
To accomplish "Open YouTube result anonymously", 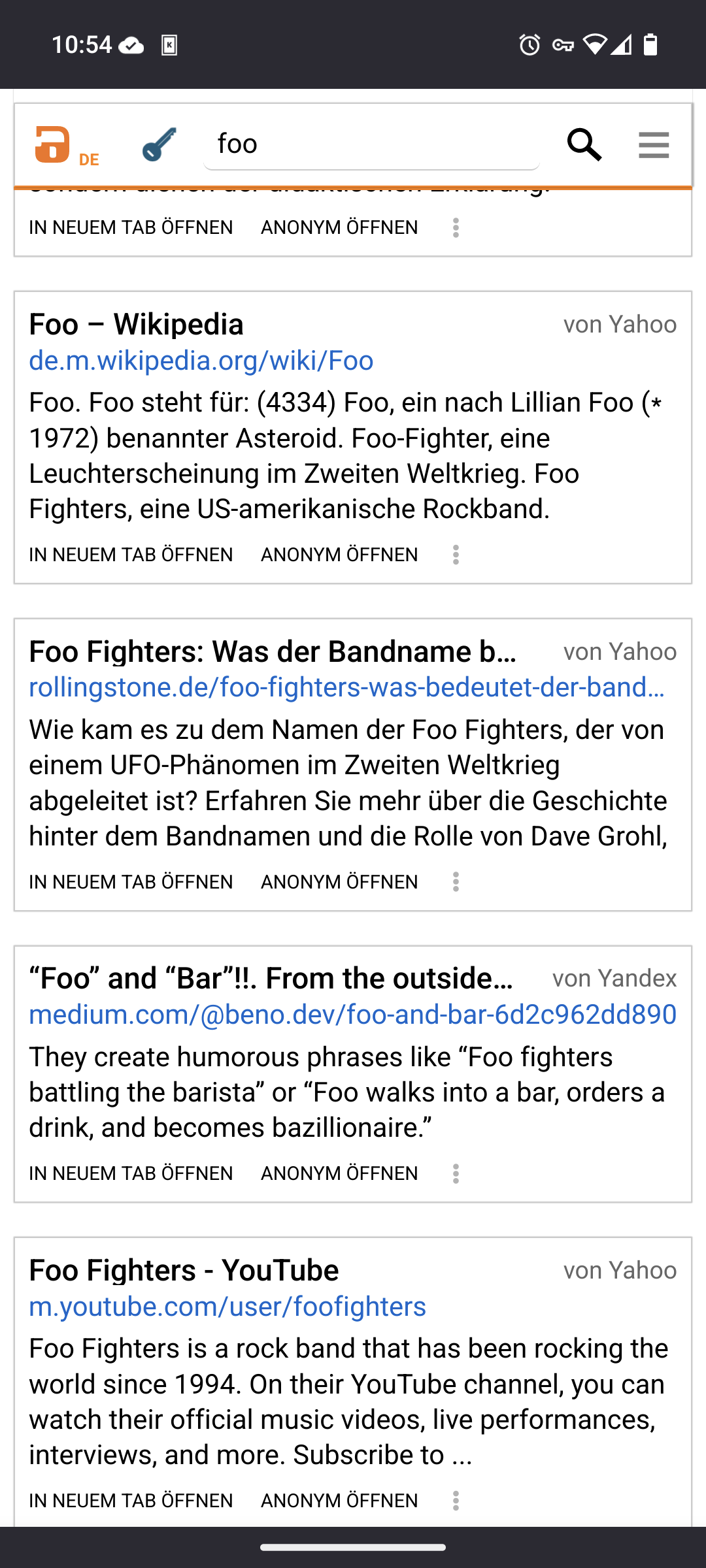I will point(339,1501).
